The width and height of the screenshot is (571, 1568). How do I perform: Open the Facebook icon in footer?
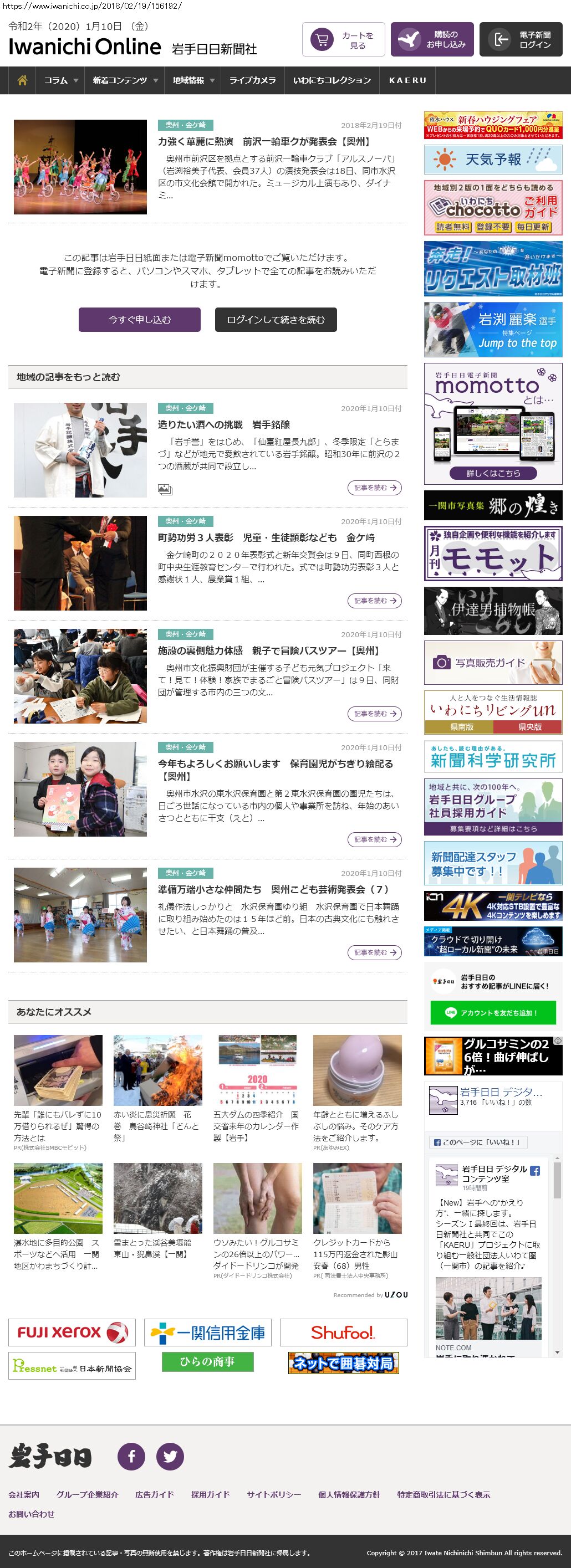(x=131, y=1456)
